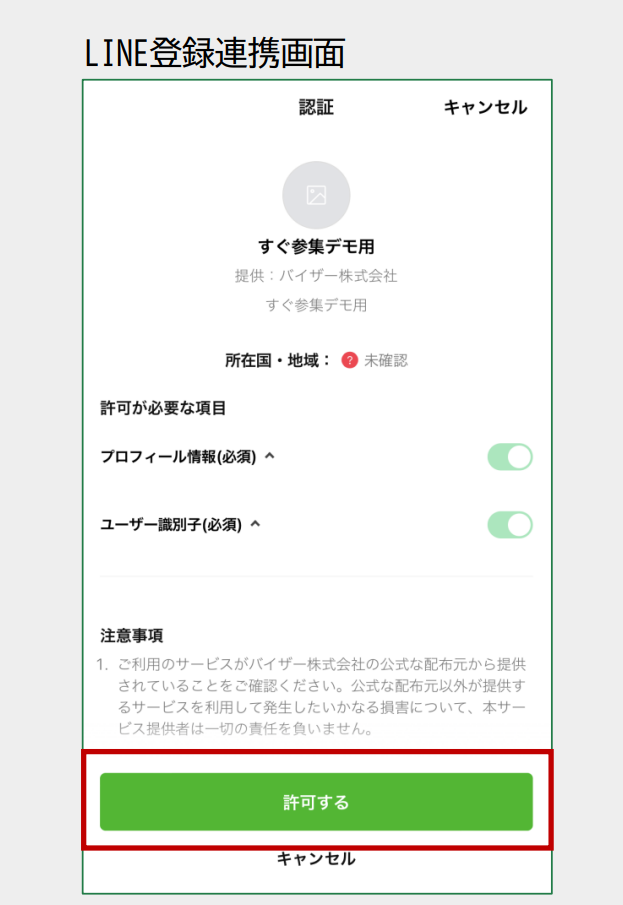The height and width of the screenshot is (905, 623).
Task: Toggle the プロフィール情報 permission switch
Action: [x=510, y=457]
